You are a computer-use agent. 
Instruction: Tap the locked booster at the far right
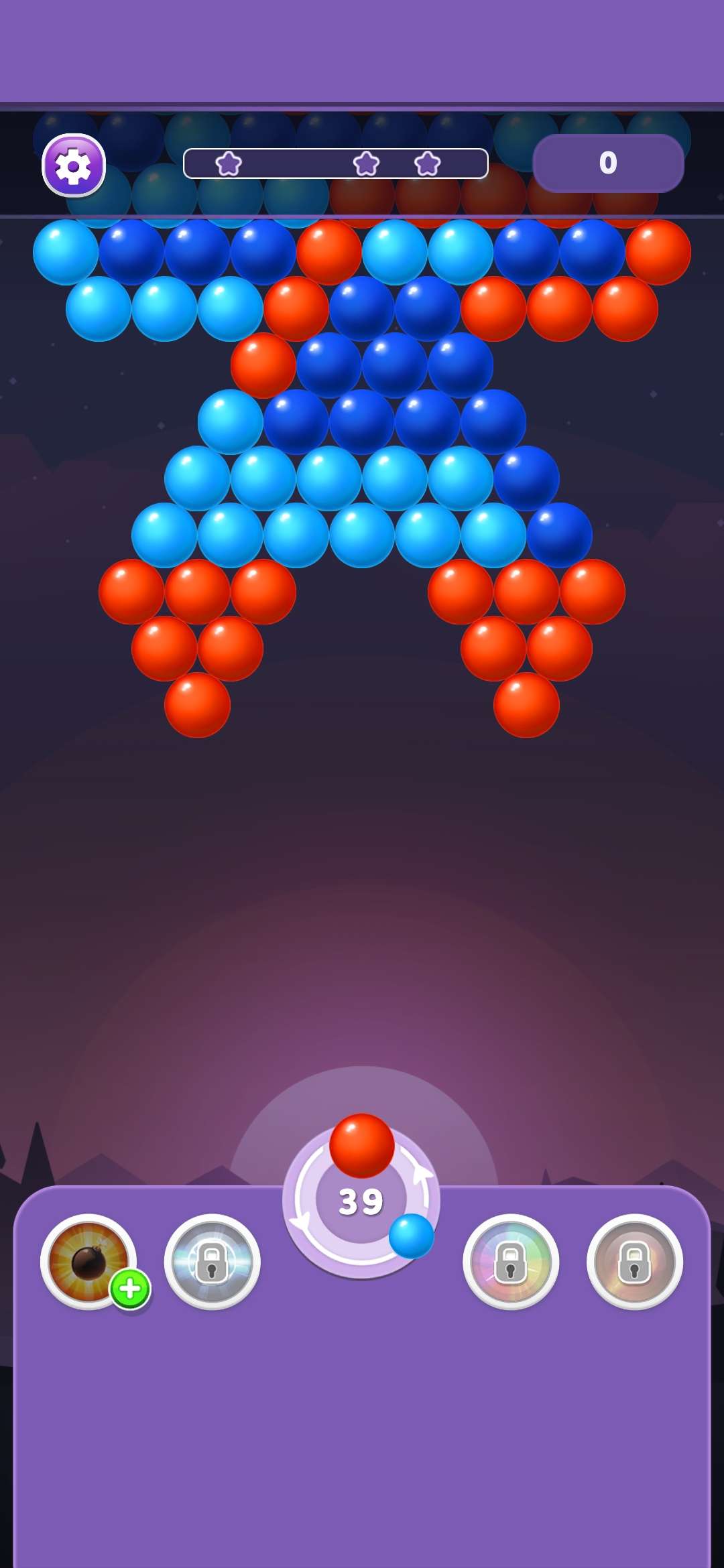[x=634, y=1262]
